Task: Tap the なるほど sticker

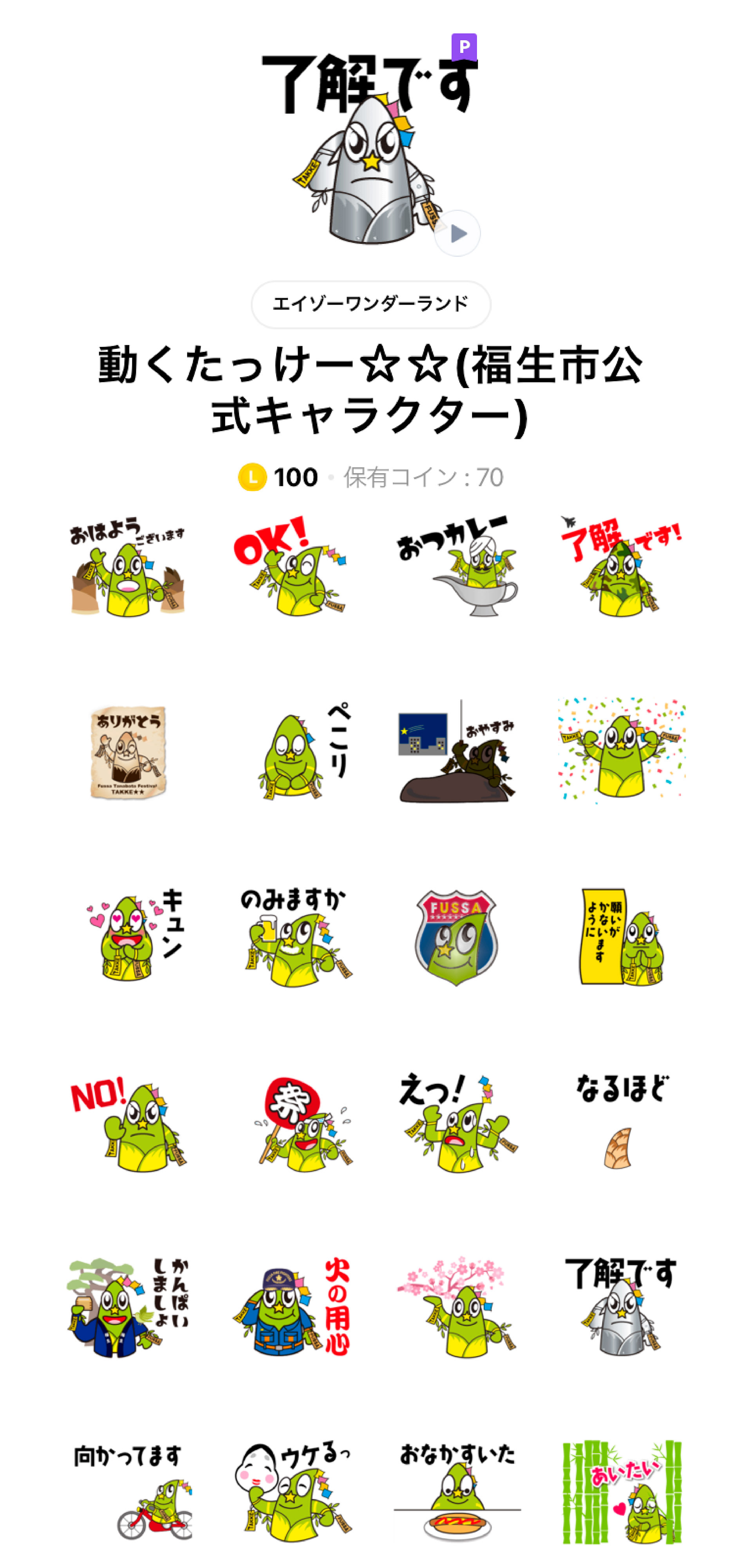Action: coord(622,1121)
